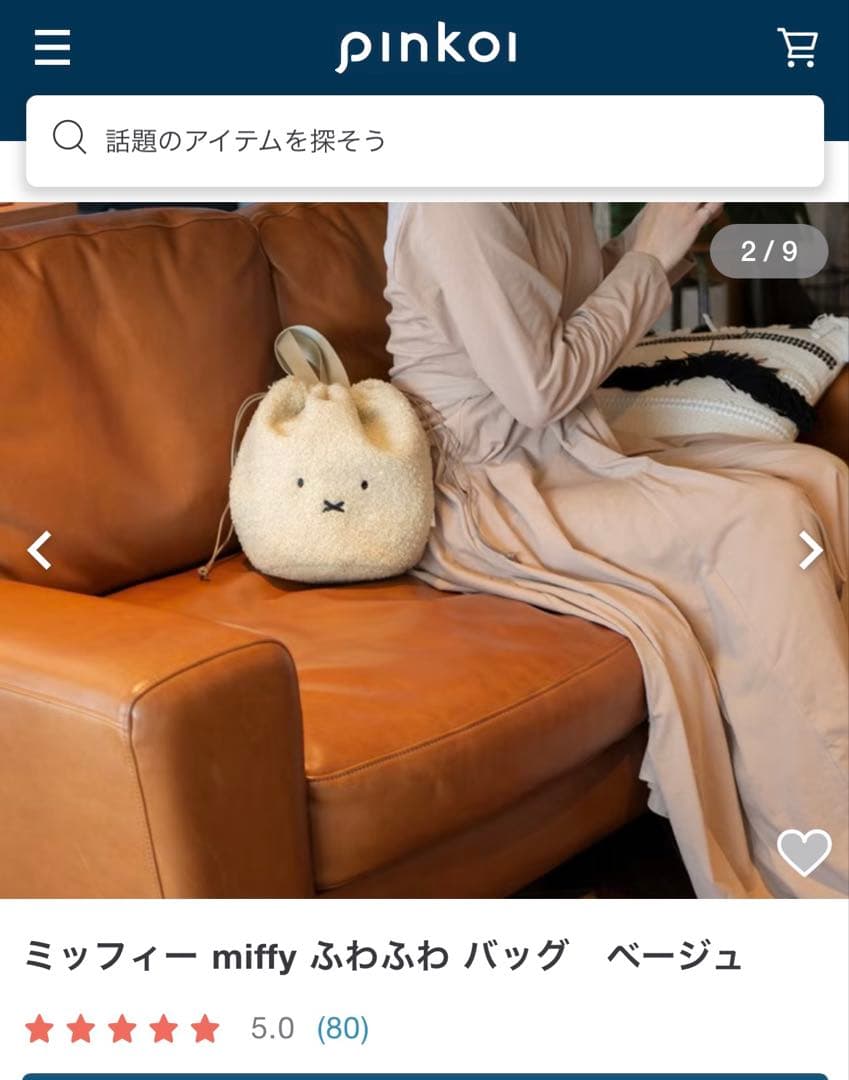The width and height of the screenshot is (849, 1080).
Task: Show the previous product photo
Action: 39,550
